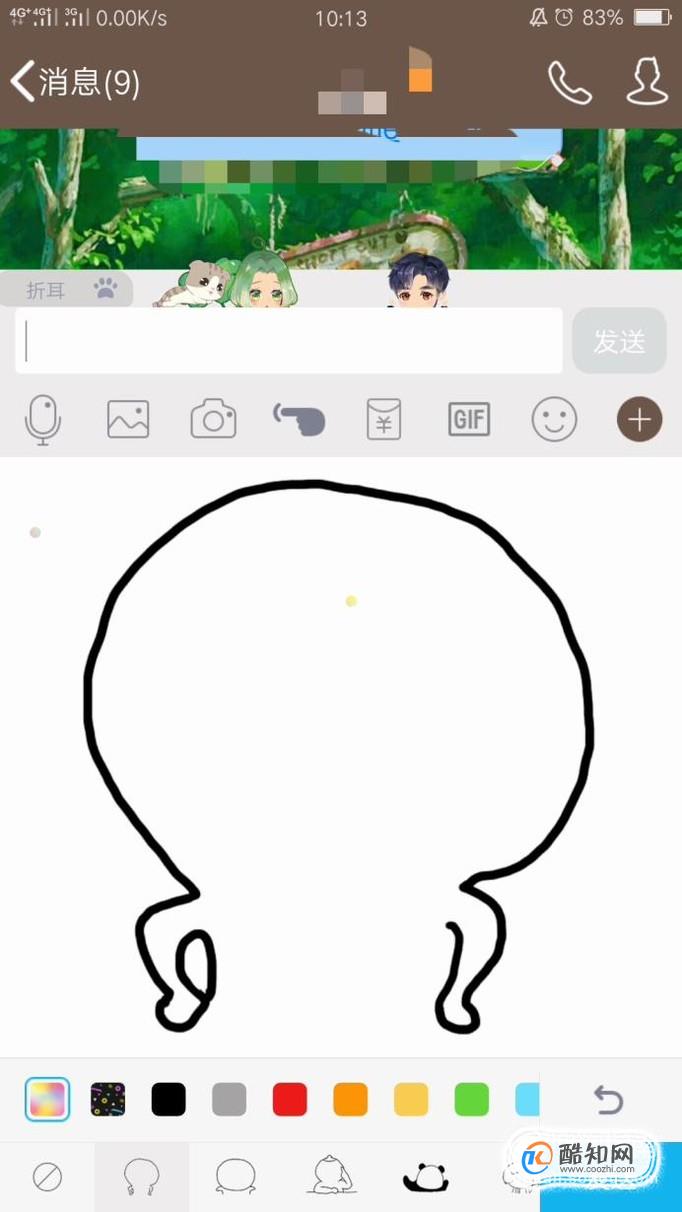Viewport: 682px width, 1212px height.
Task: Select the rainbow gradient color swatch
Action: [x=47, y=1100]
